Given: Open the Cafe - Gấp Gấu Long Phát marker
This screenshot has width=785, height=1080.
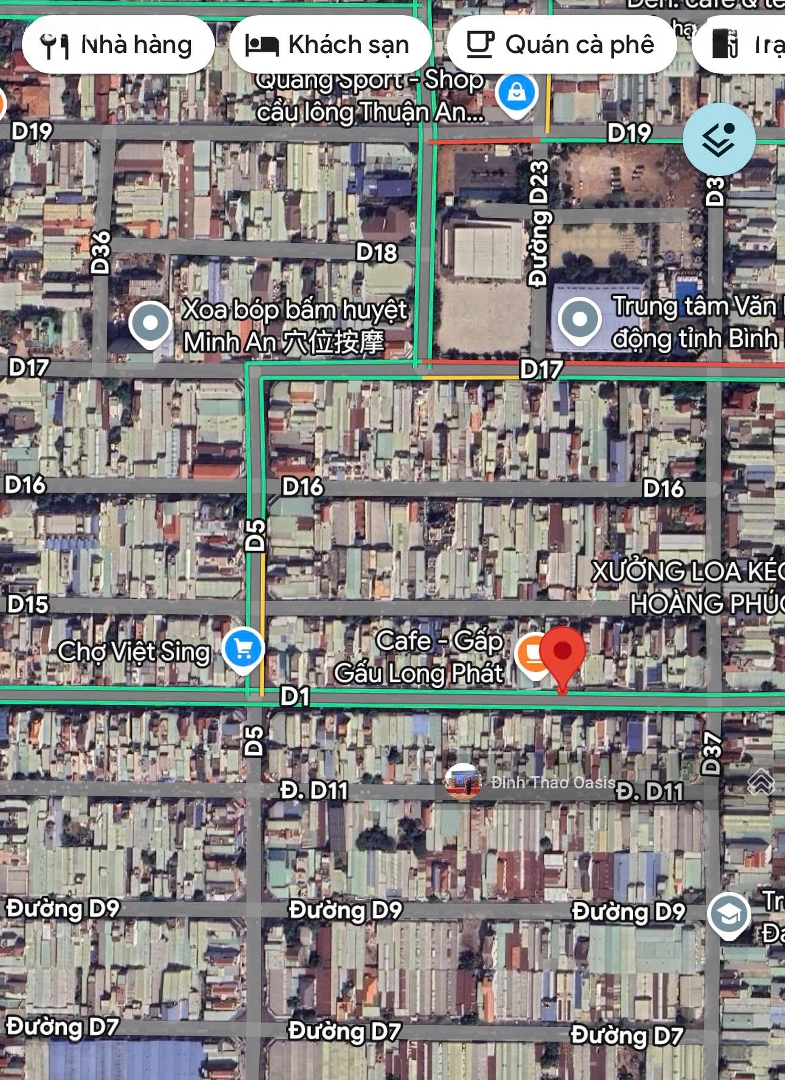Looking at the screenshot, I should pyautogui.click(x=531, y=654).
